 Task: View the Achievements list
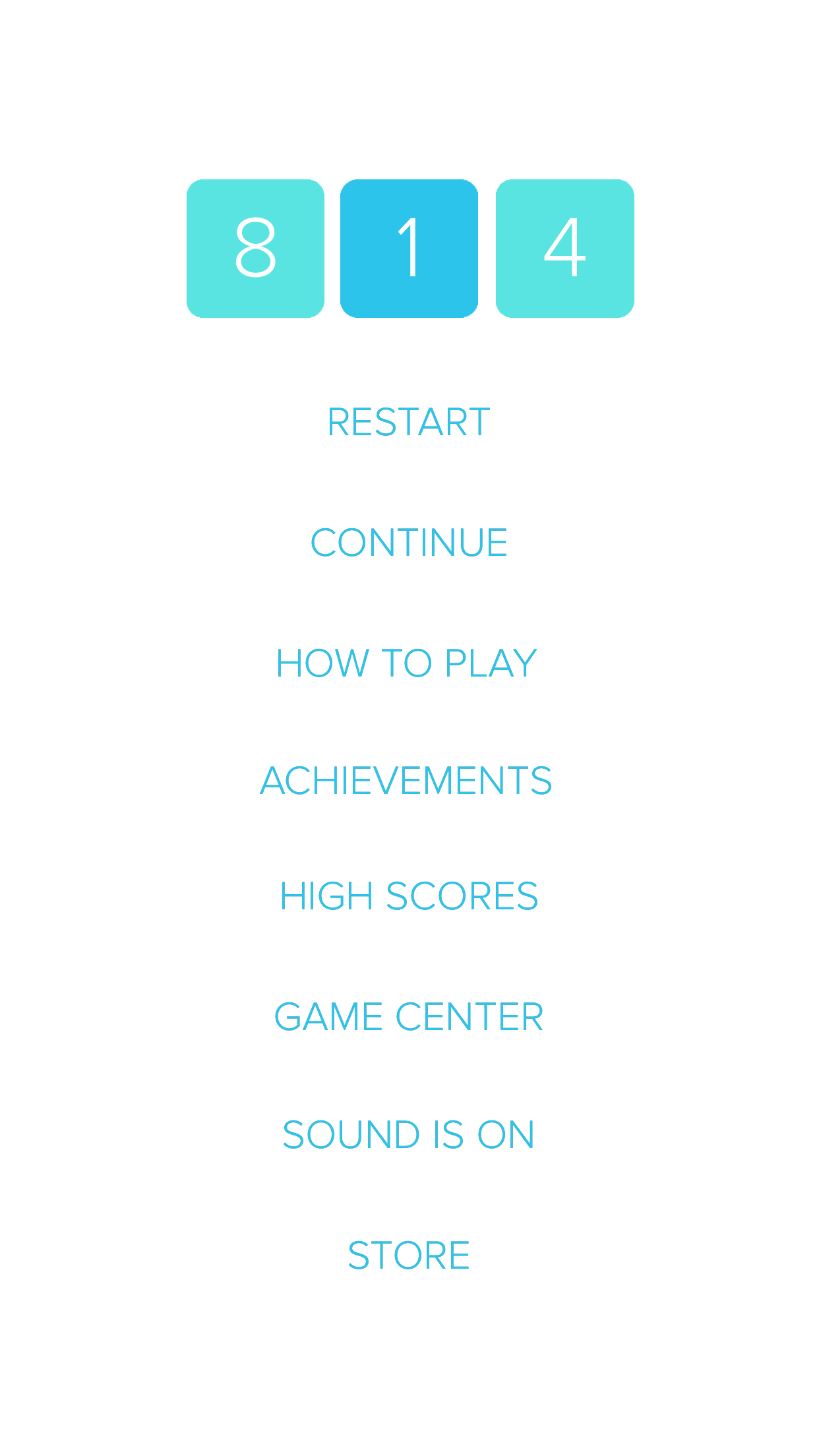406,781
